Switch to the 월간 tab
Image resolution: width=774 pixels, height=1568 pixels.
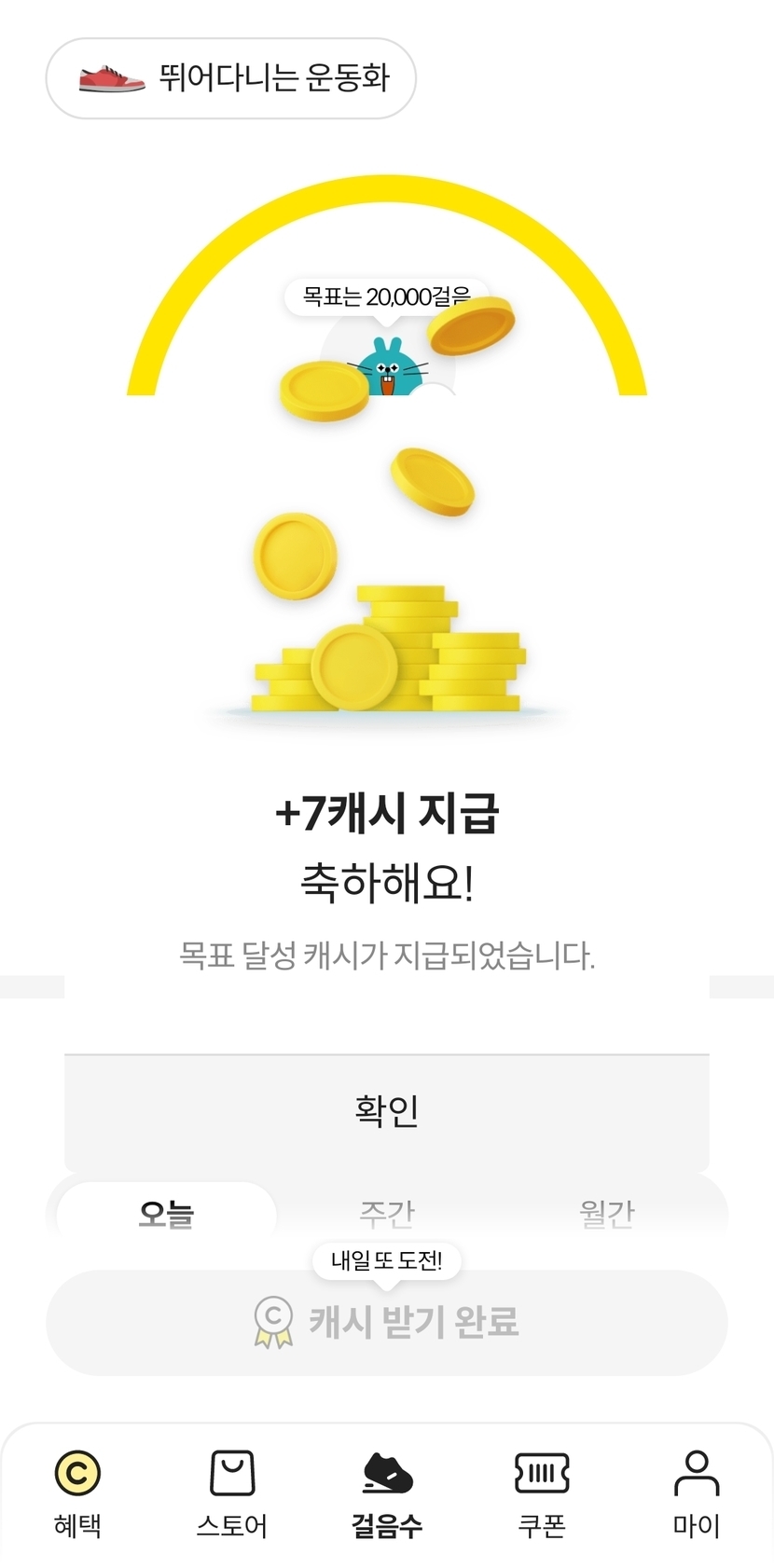pyautogui.click(x=606, y=1214)
